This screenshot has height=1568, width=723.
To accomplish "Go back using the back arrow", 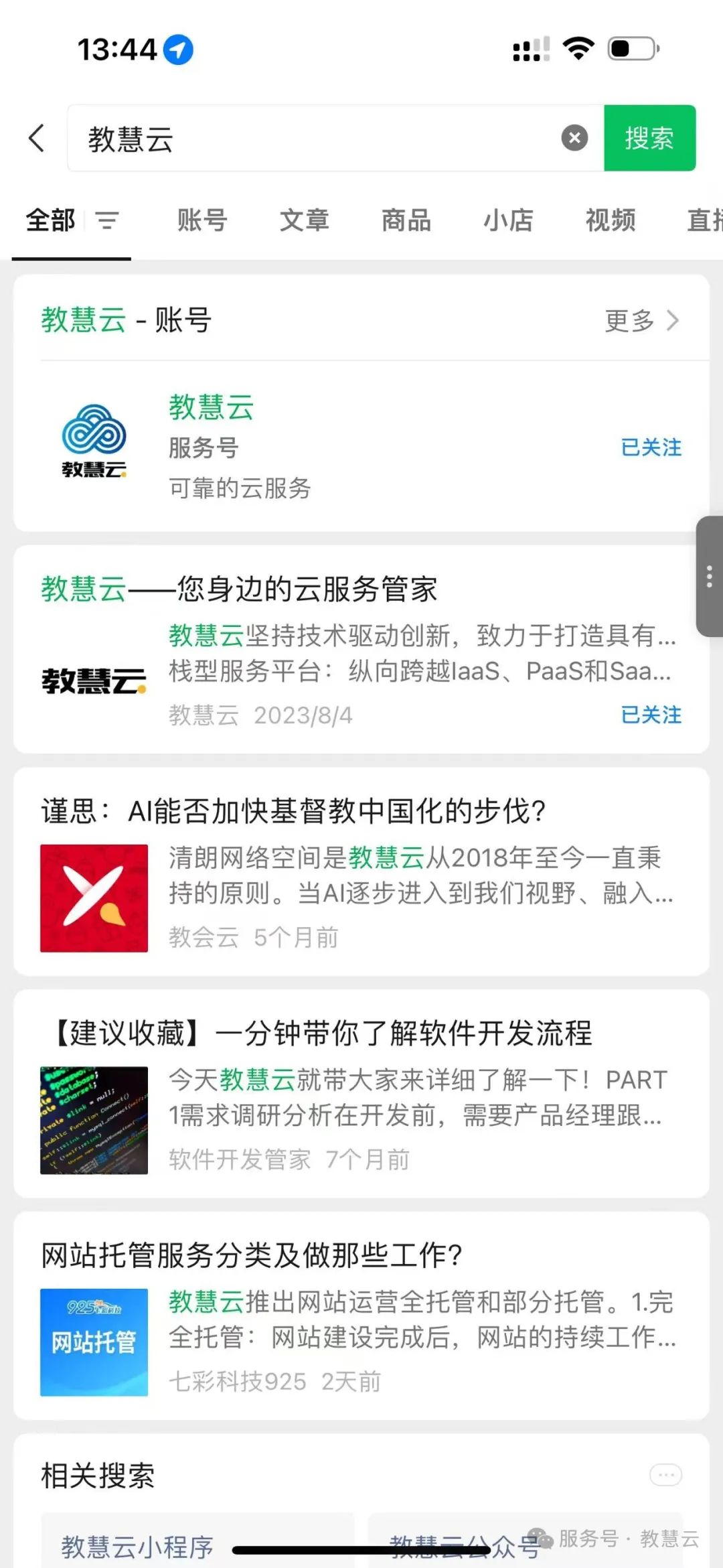I will (x=37, y=138).
